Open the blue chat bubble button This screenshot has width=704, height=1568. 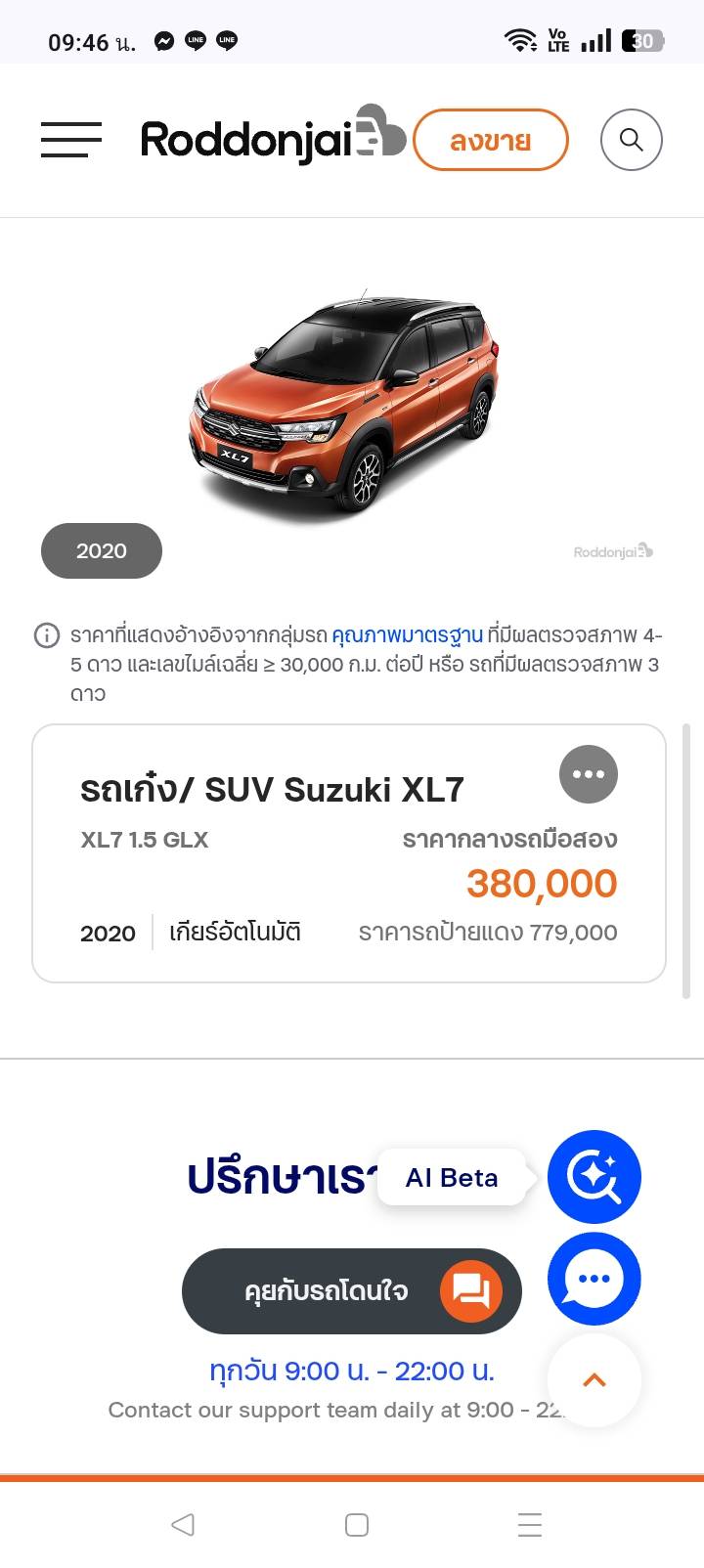click(594, 1279)
